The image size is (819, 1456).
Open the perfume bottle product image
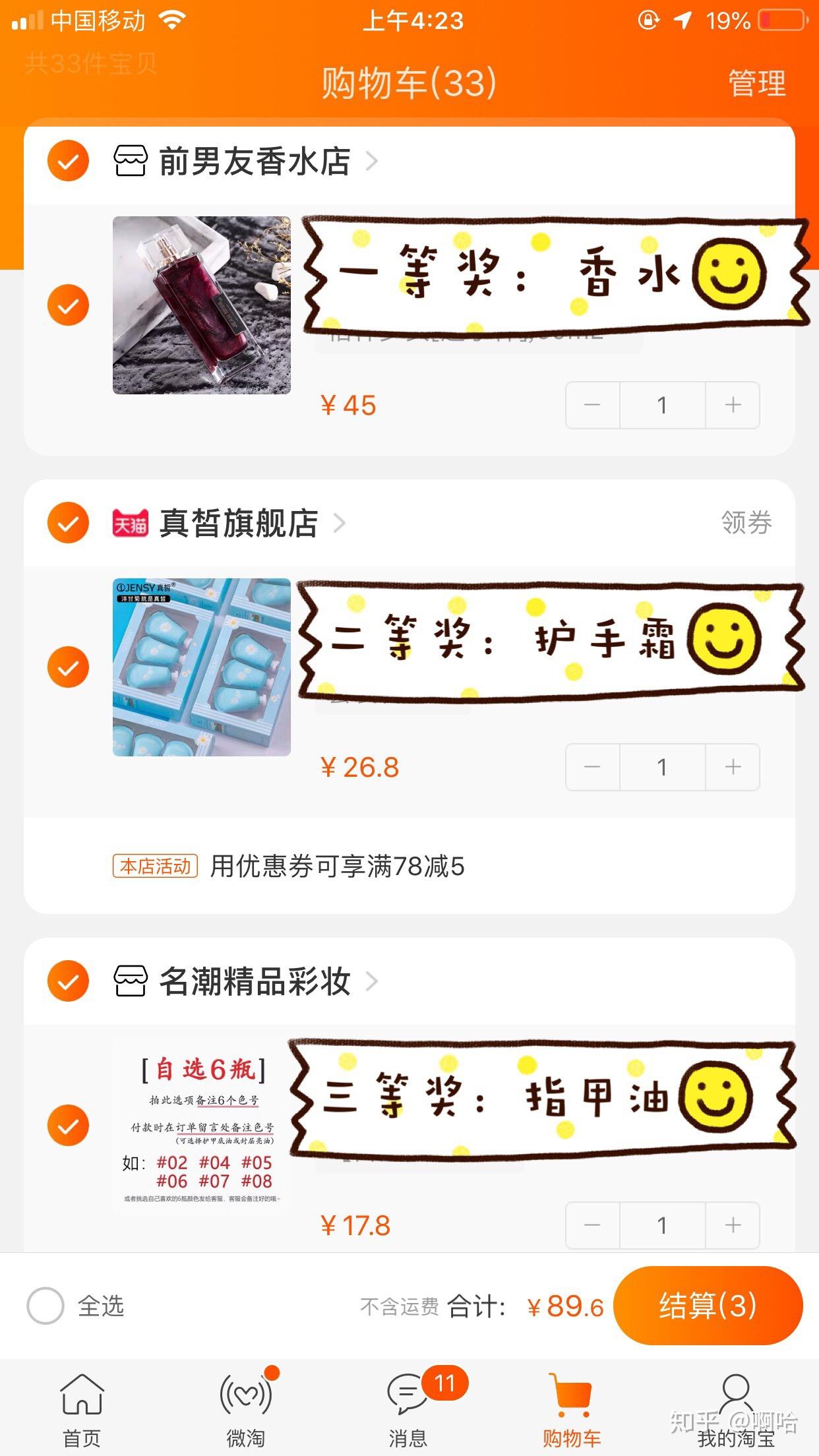coord(202,305)
